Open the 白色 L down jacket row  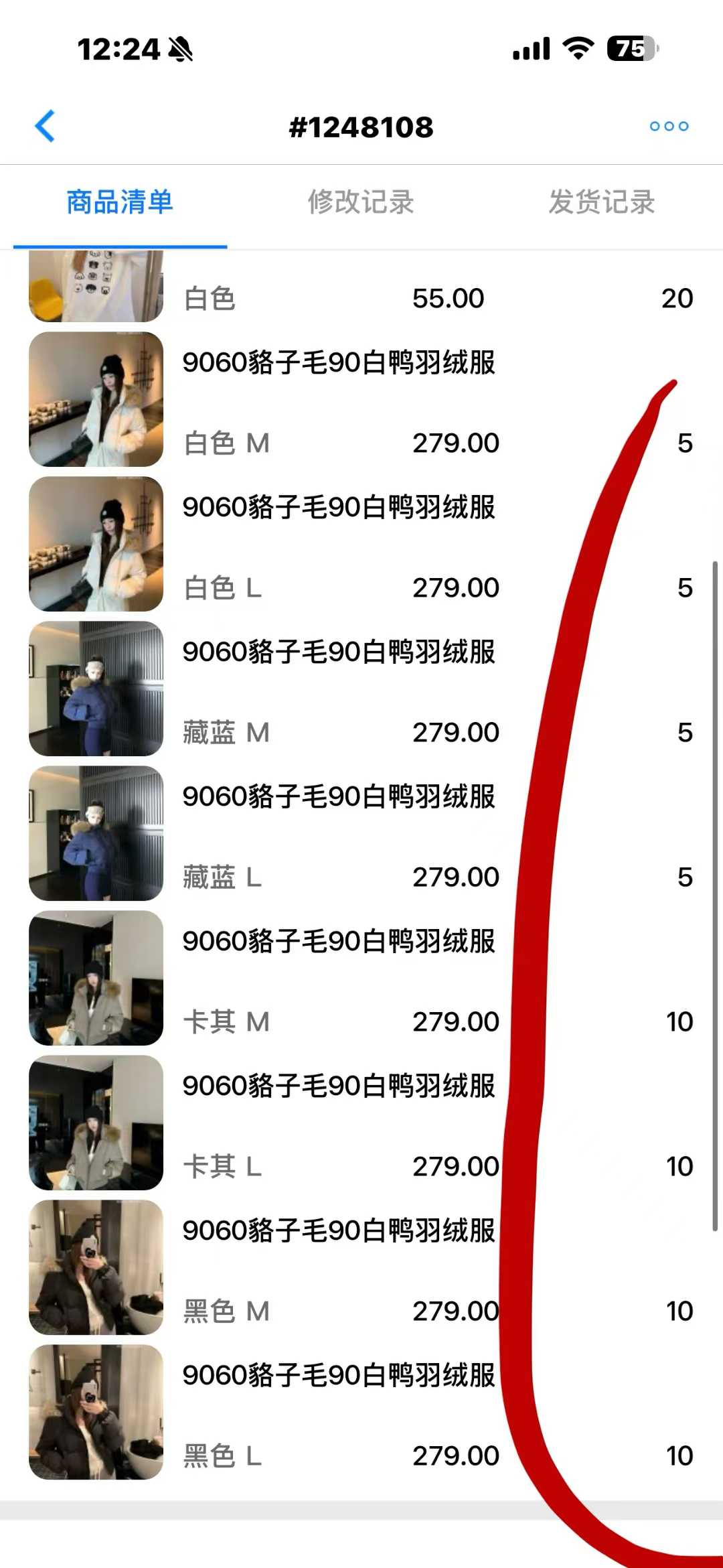(x=339, y=545)
